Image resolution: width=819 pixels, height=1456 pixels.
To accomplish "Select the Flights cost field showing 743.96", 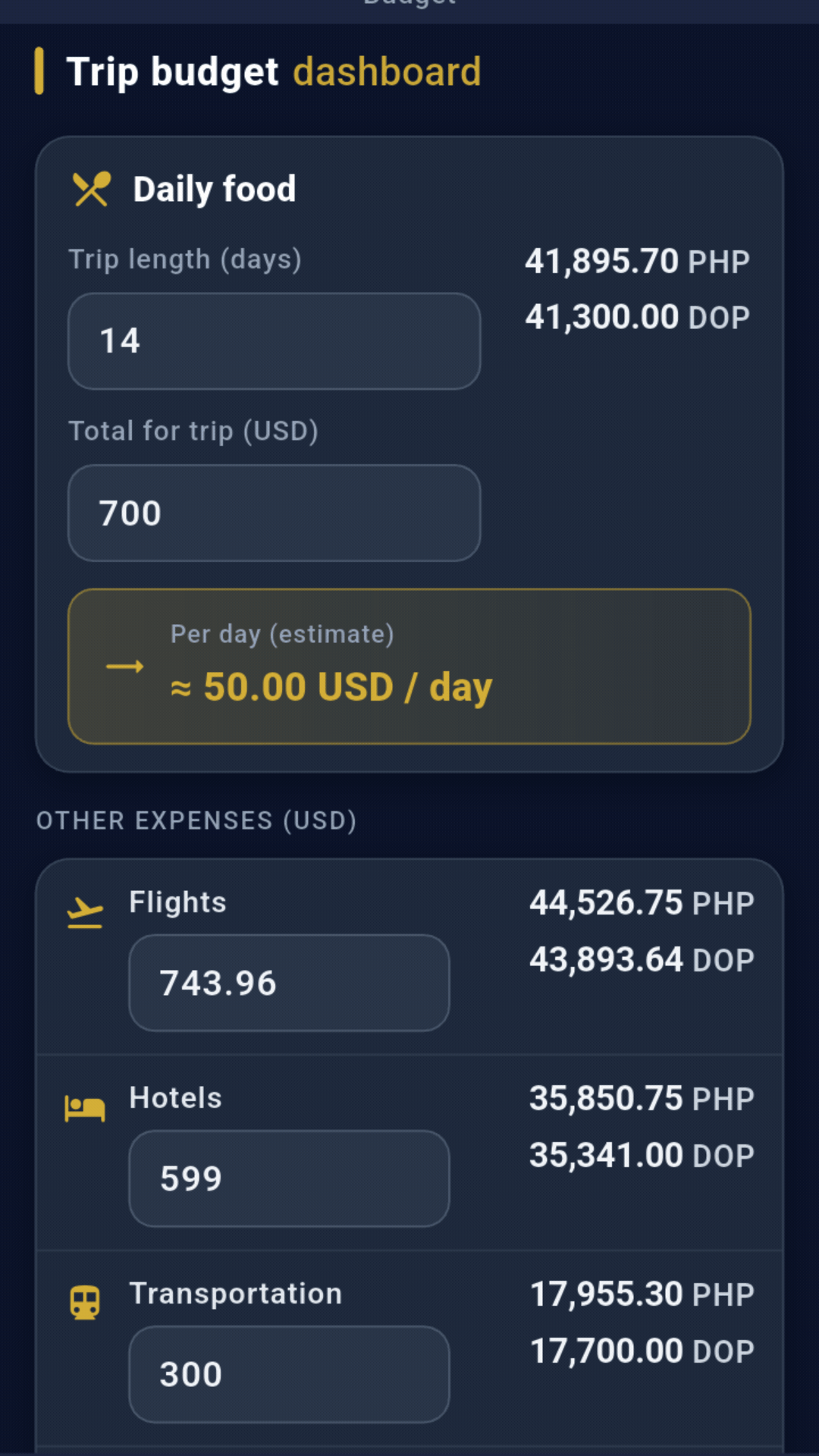I will 288,983.
